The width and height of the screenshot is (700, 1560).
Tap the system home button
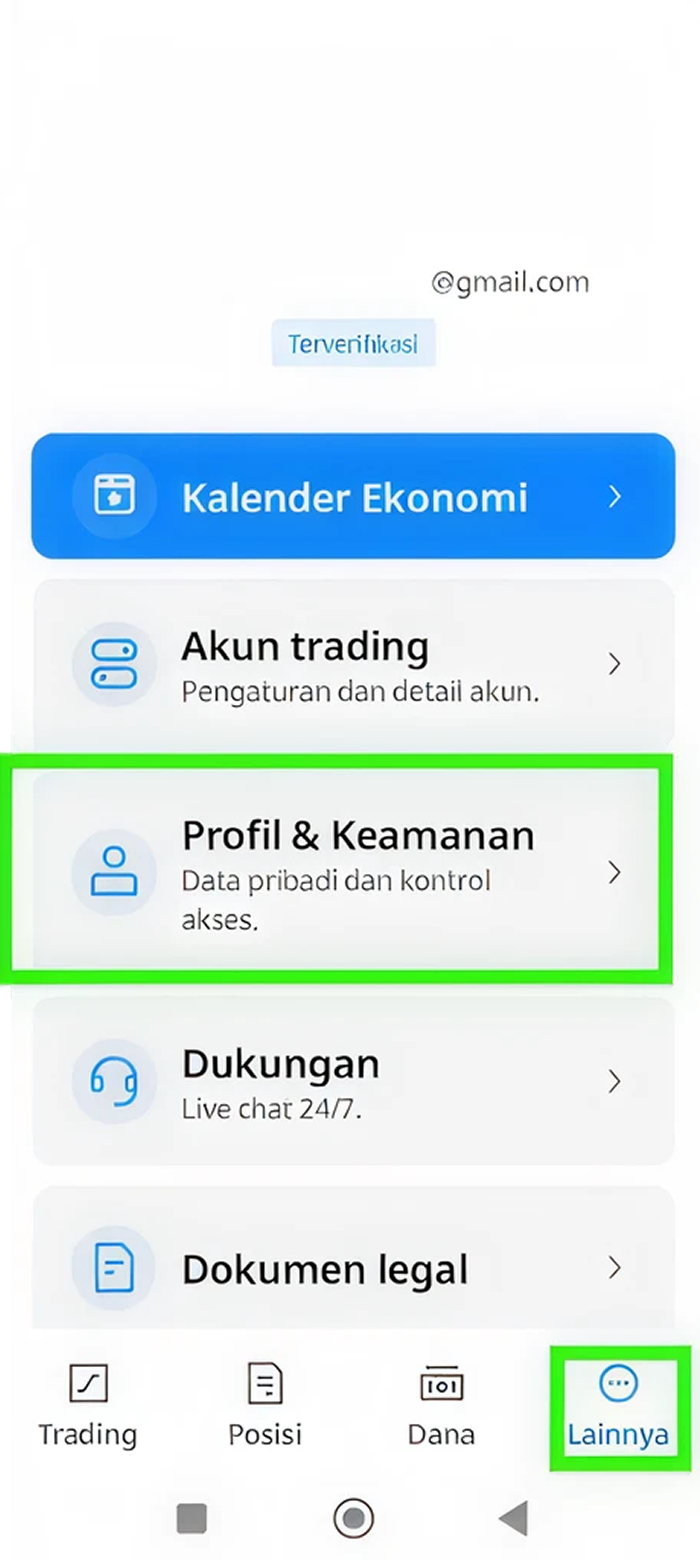353,1518
